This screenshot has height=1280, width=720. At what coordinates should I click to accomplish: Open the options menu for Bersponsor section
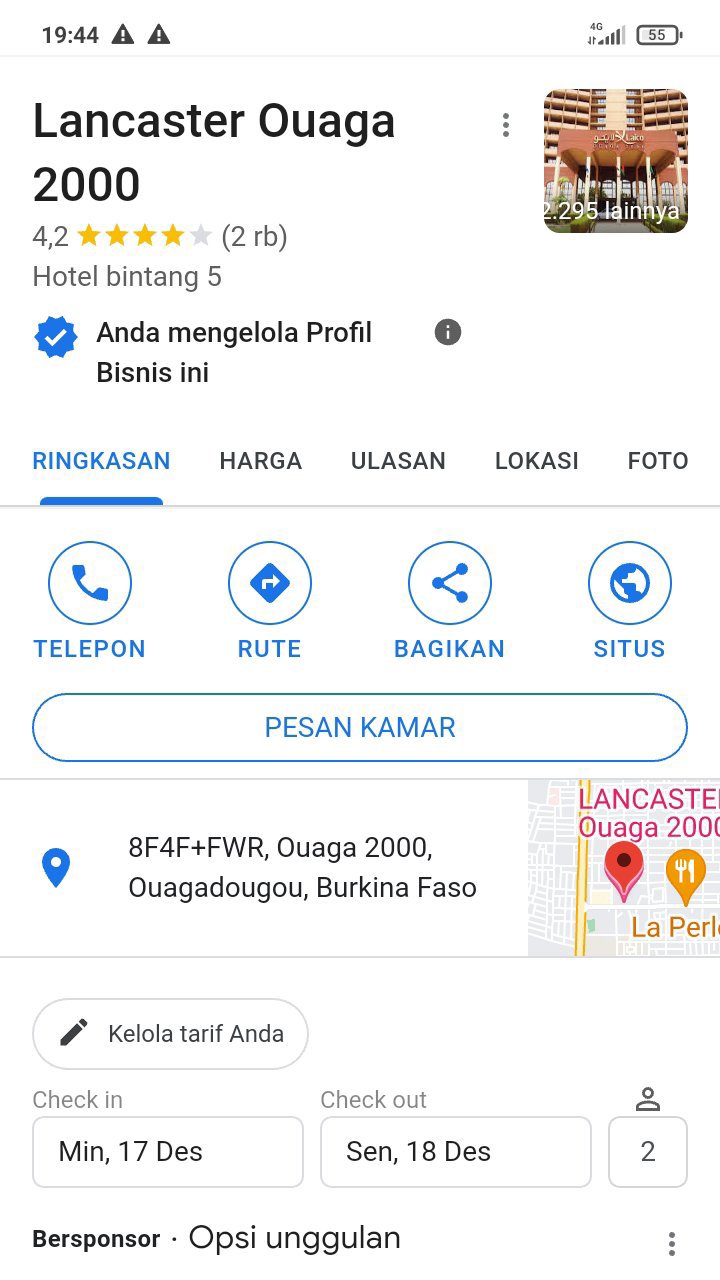click(672, 1243)
